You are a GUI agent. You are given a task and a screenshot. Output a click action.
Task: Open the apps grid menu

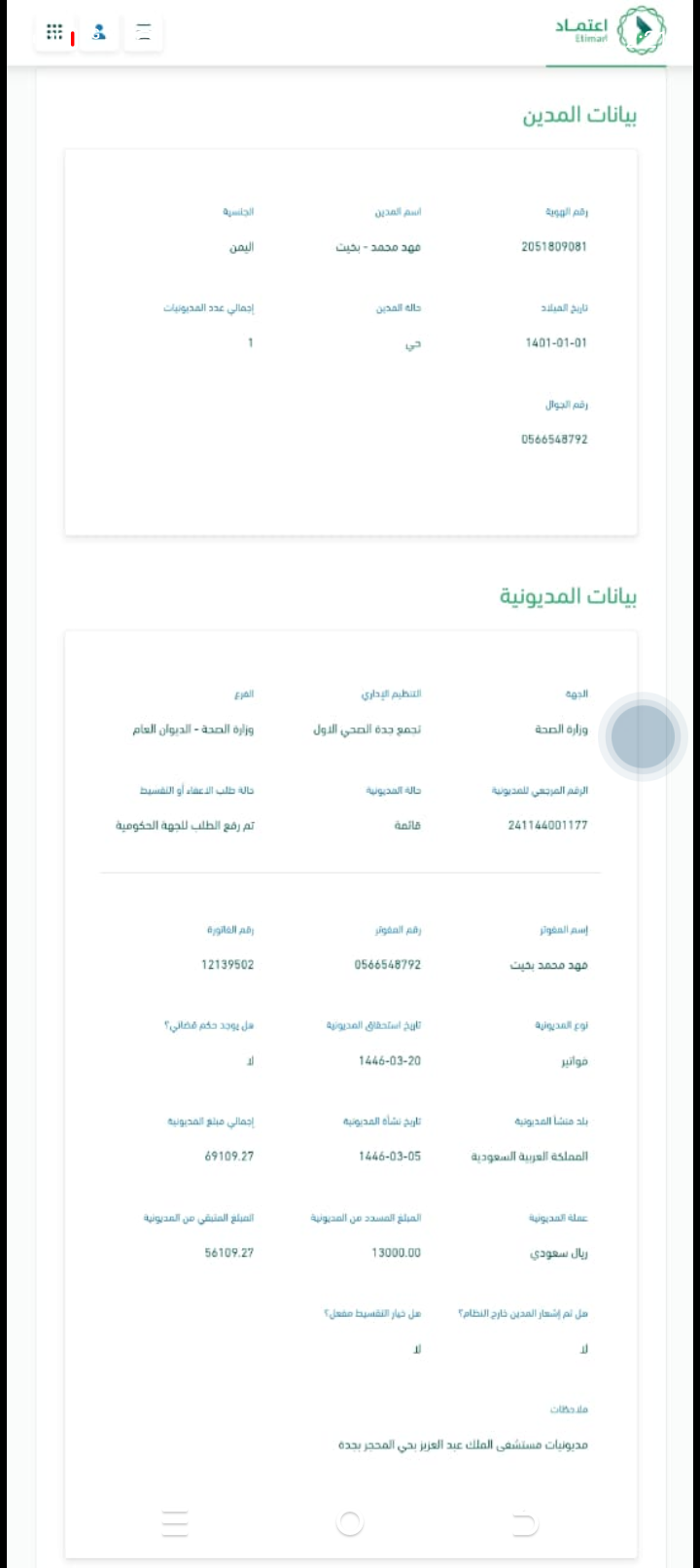[x=54, y=32]
